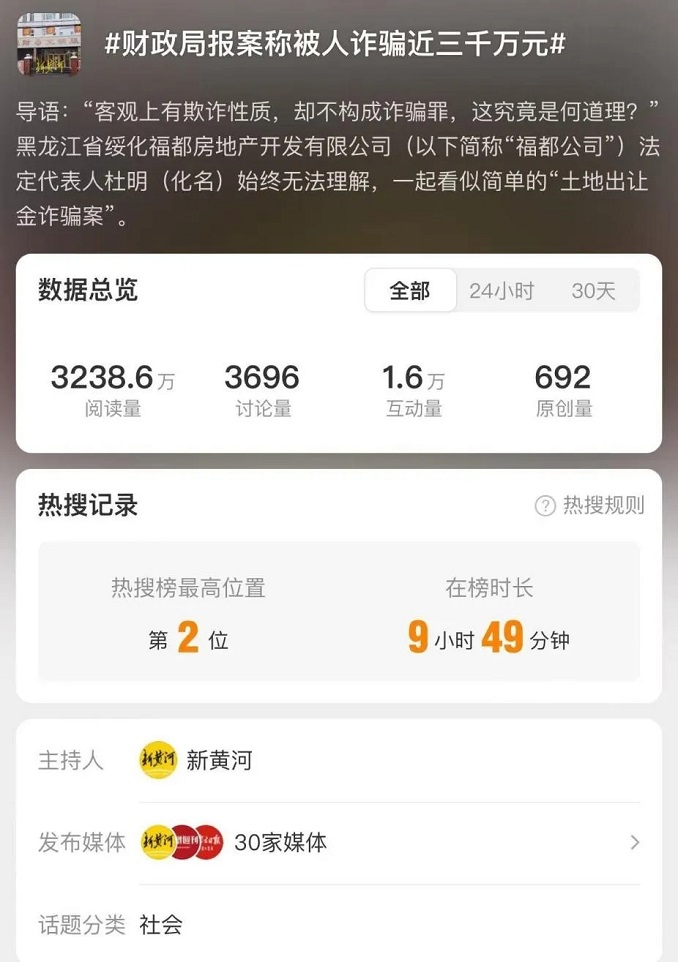Switch to the 30天 data tab
Screen dimensions: 678x962
pos(593,291)
